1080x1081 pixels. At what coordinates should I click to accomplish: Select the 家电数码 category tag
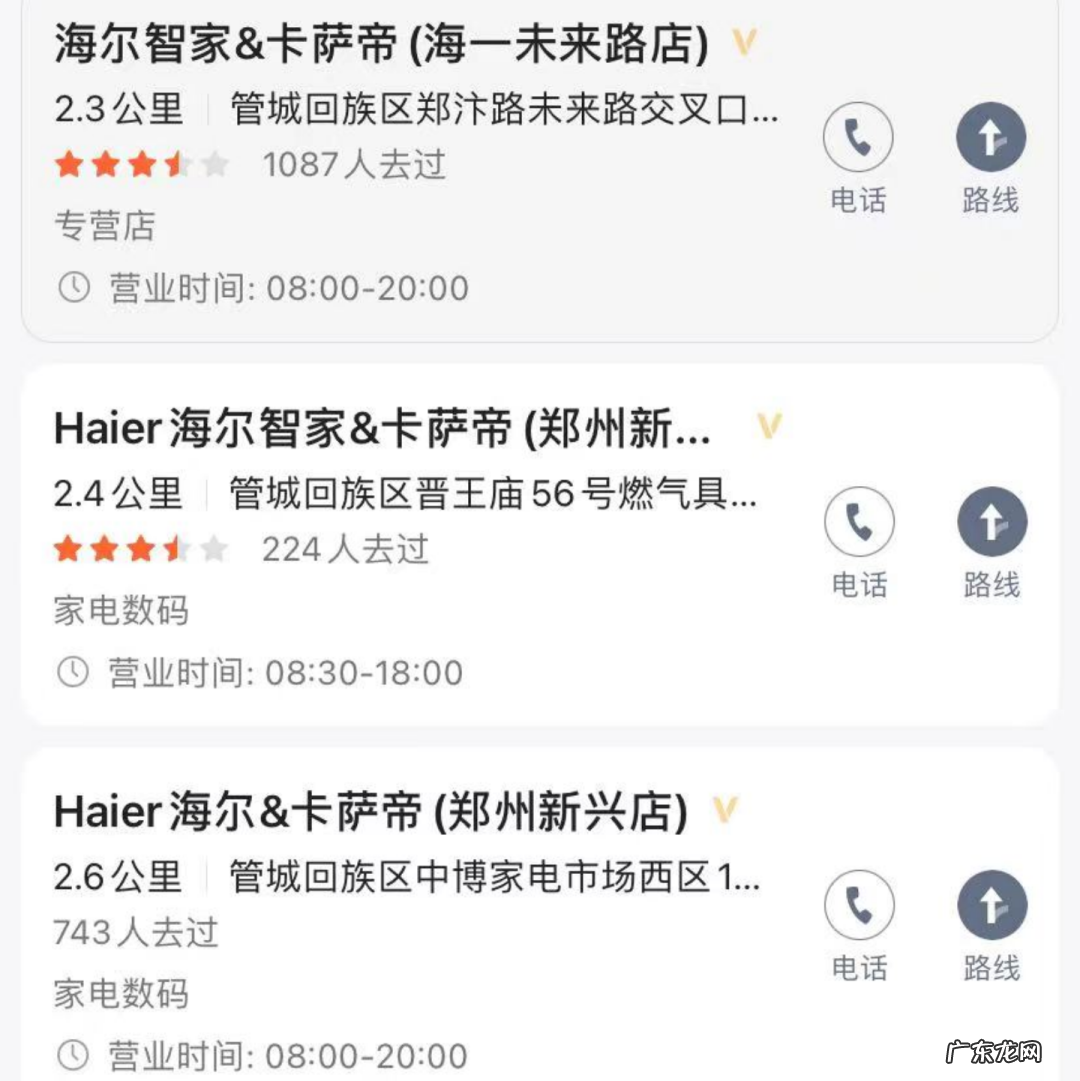[x=118, y=611]
